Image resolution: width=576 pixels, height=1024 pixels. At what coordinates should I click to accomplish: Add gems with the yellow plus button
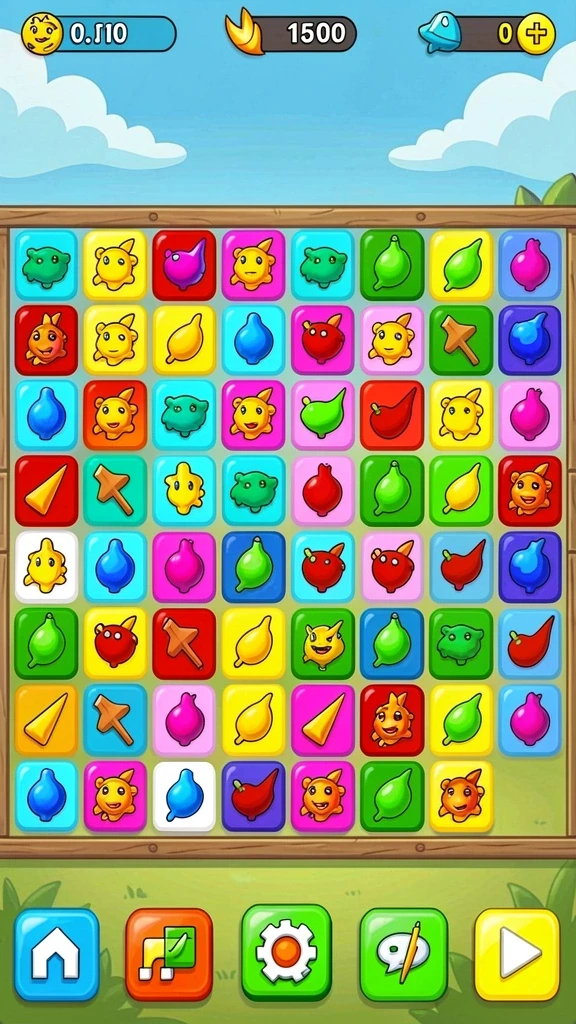click(x=536, y=33)
